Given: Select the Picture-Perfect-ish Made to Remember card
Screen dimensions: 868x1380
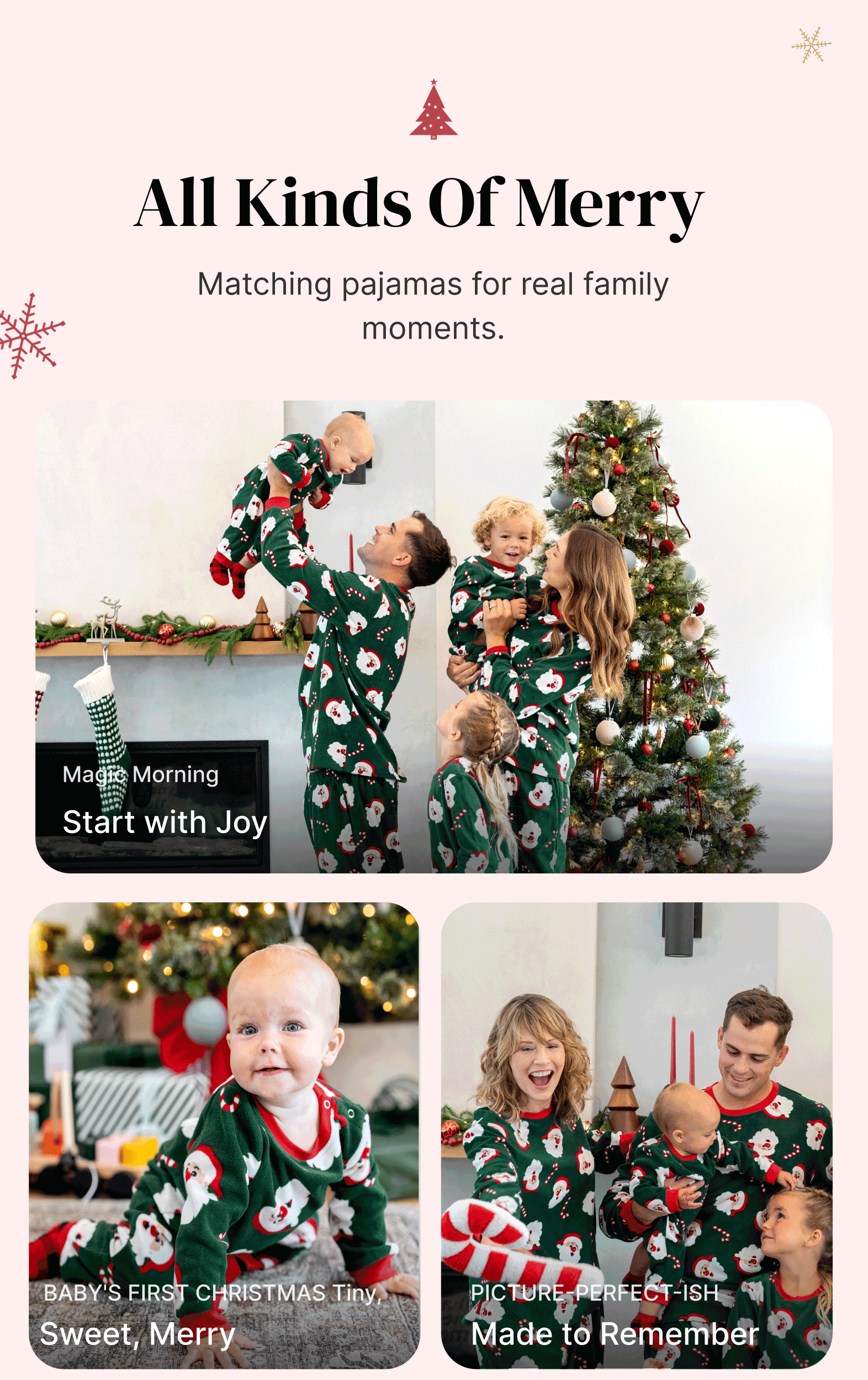Looking at the screenshot, I should point(637,1135).
